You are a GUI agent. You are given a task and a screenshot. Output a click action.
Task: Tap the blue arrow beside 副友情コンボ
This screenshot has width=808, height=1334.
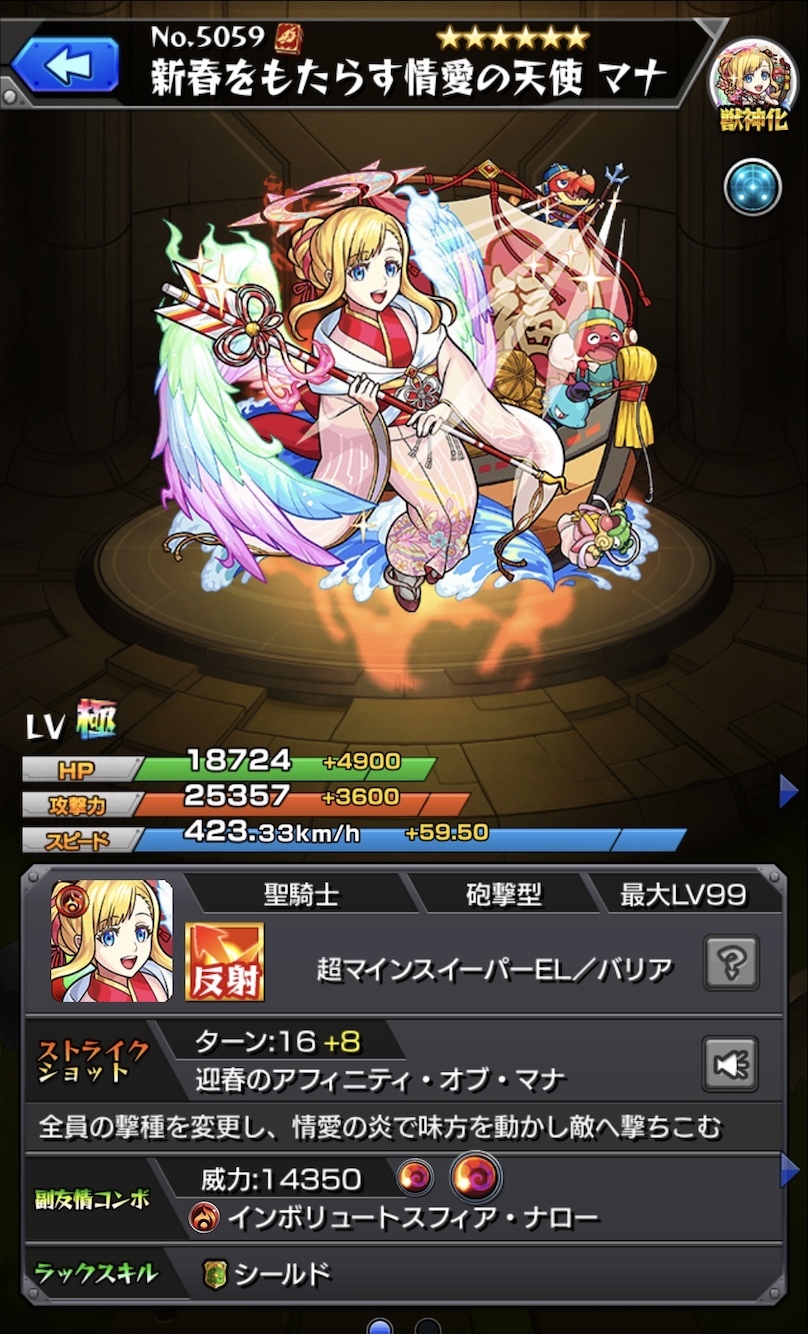coord(789,1170)
